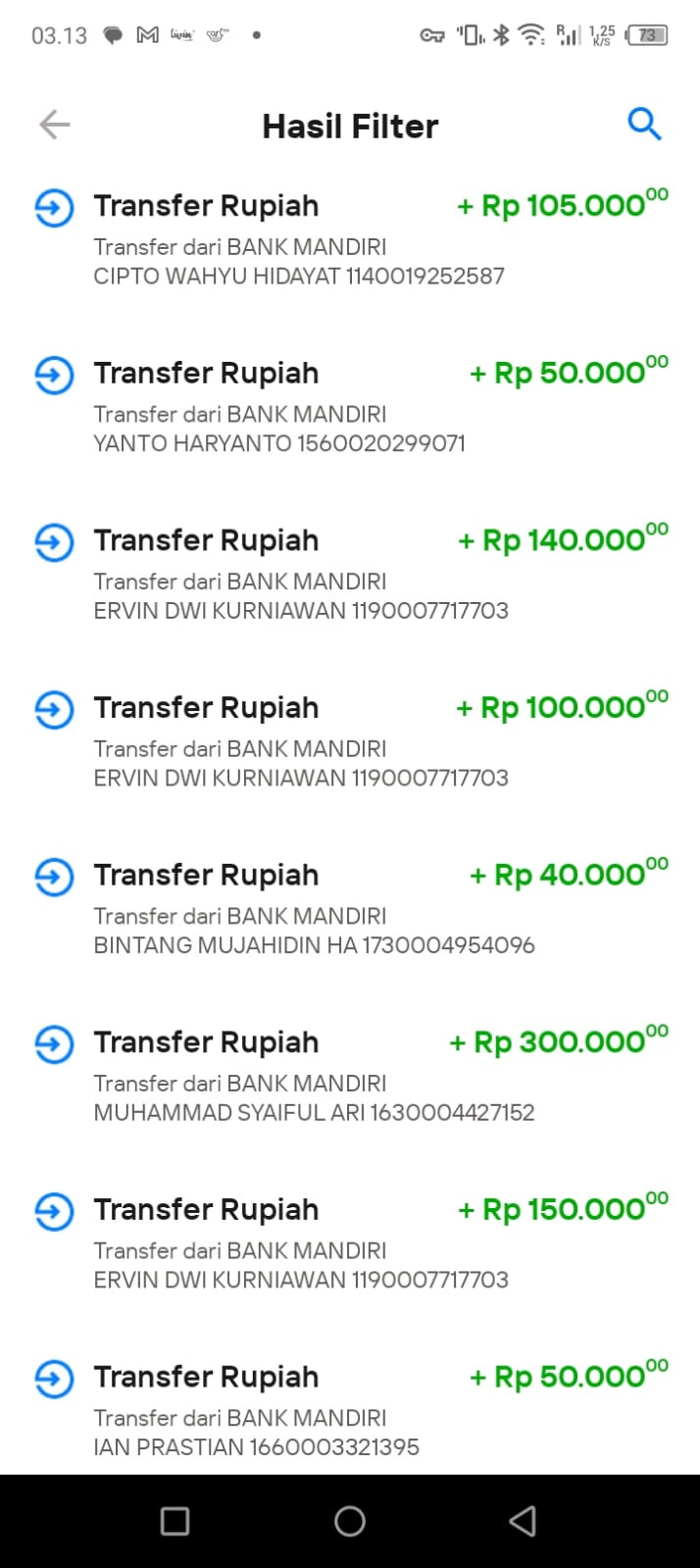
Task: Select Ervin Dwi Kurniawan's Rp 100.000 transfer
Action: [350, 741]
